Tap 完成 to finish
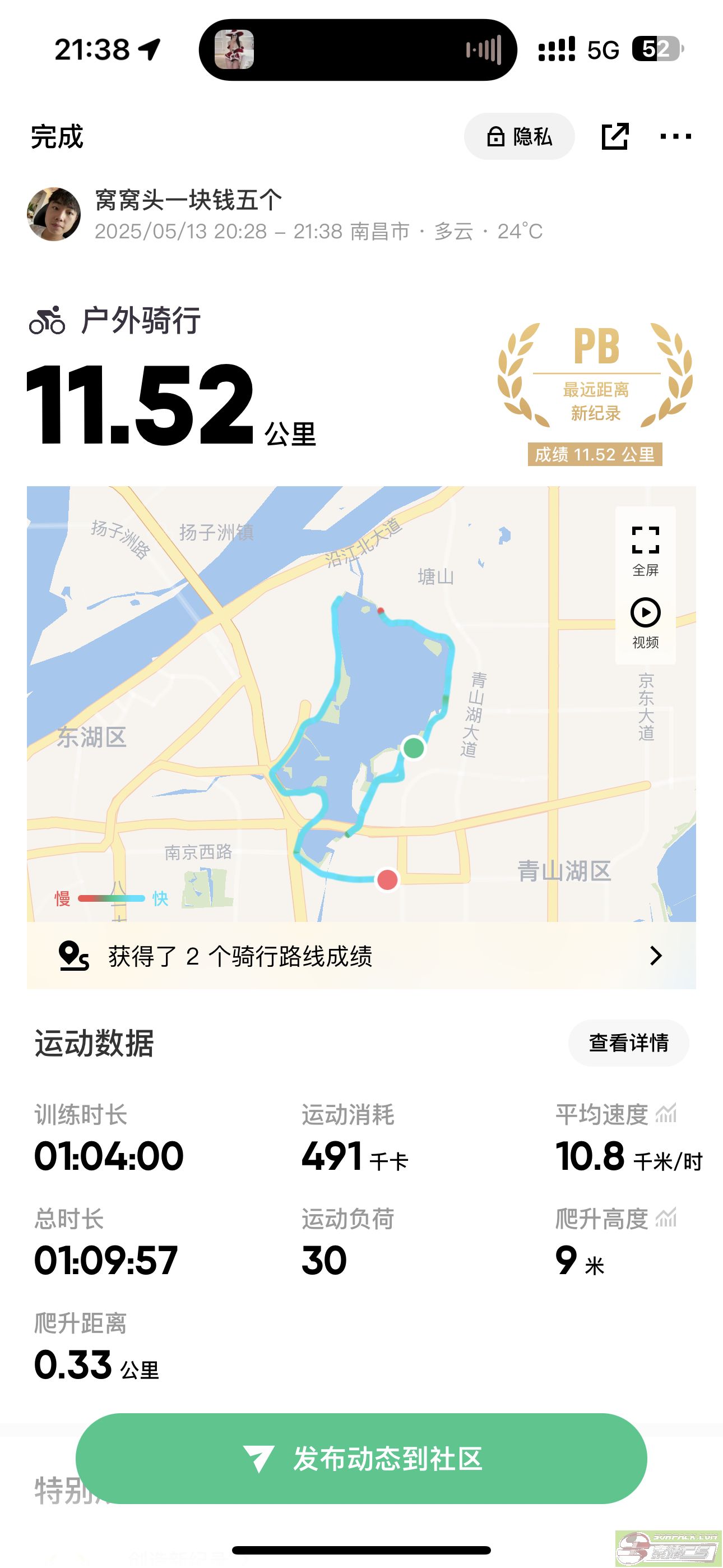 [57, 136]
